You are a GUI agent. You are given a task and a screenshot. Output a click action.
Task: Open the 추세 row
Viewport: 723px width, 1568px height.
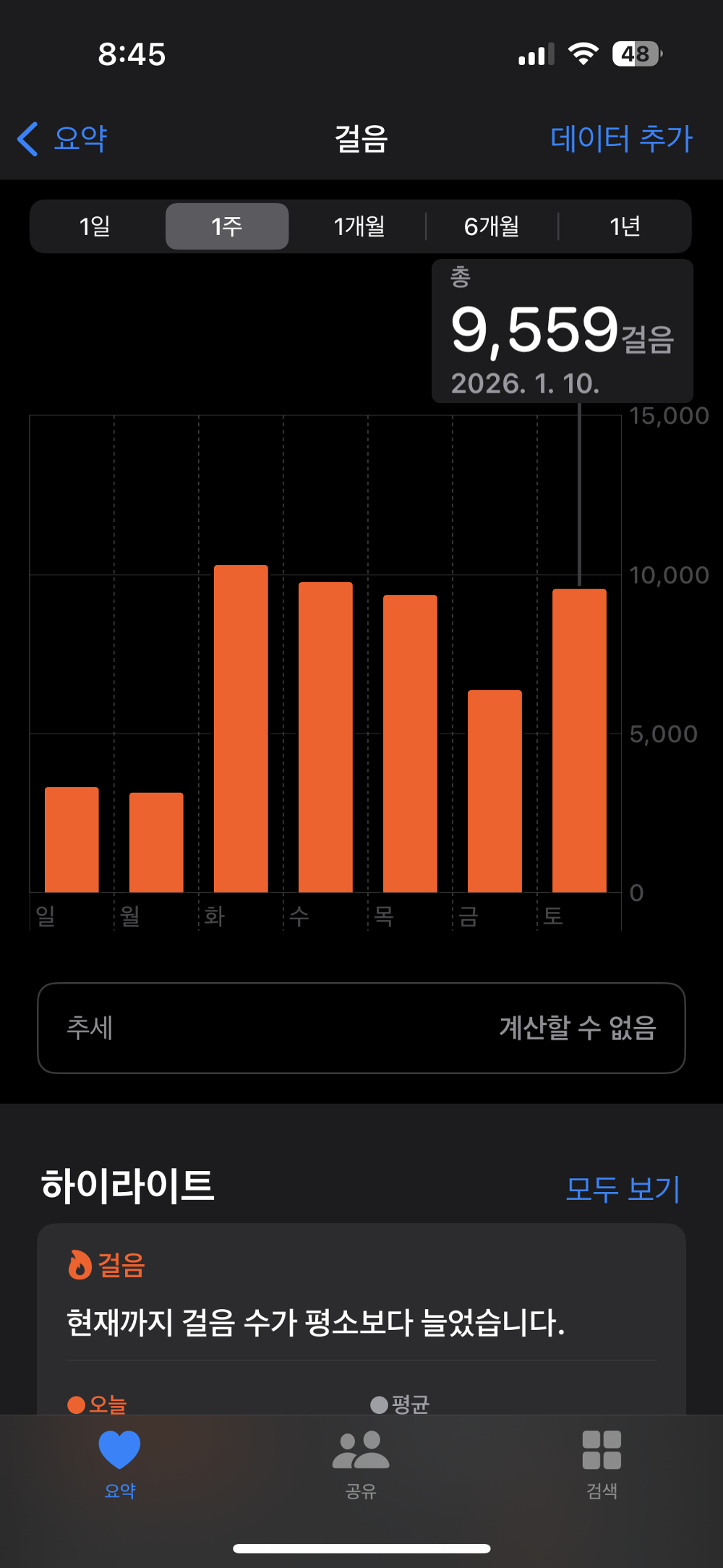[361, 1028]
